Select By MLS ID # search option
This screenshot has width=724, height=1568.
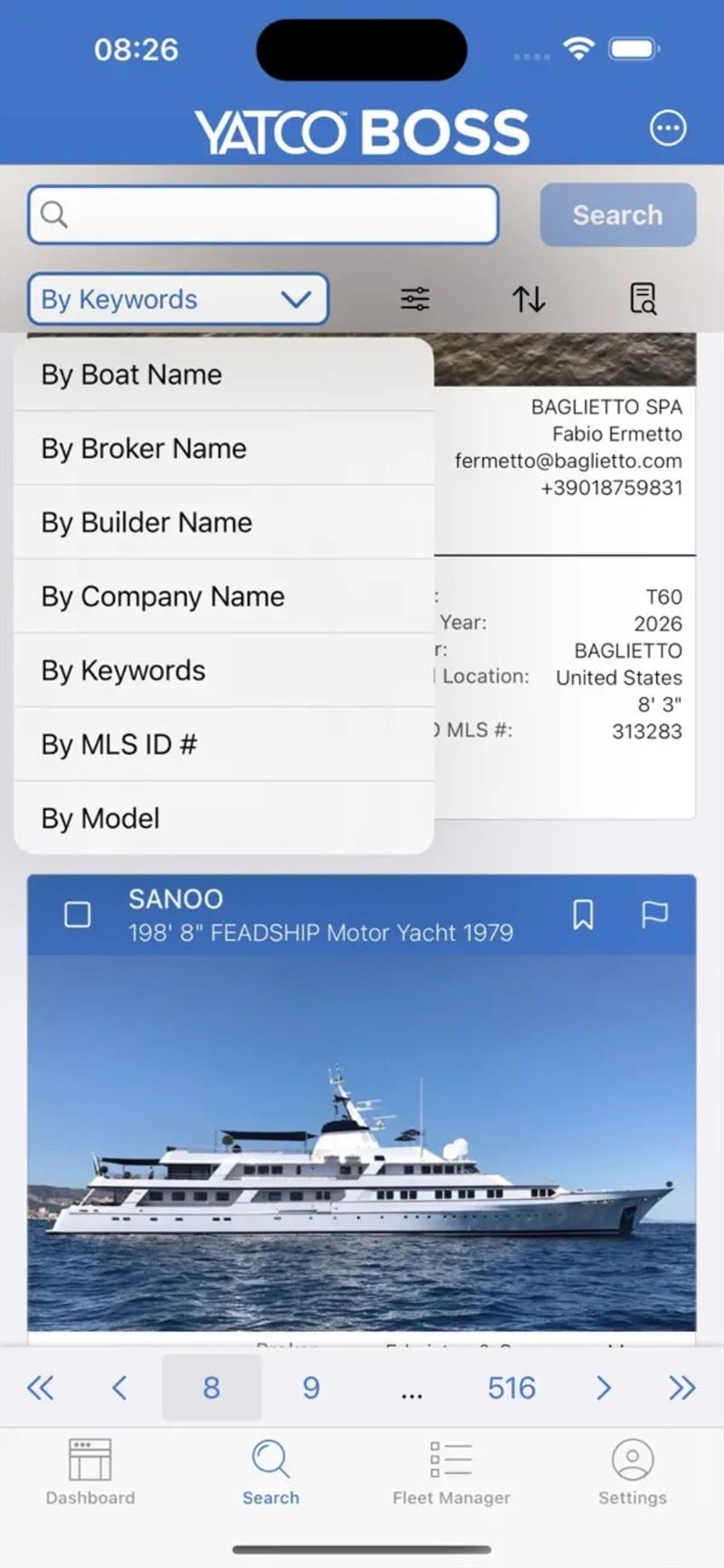point(119,744)
